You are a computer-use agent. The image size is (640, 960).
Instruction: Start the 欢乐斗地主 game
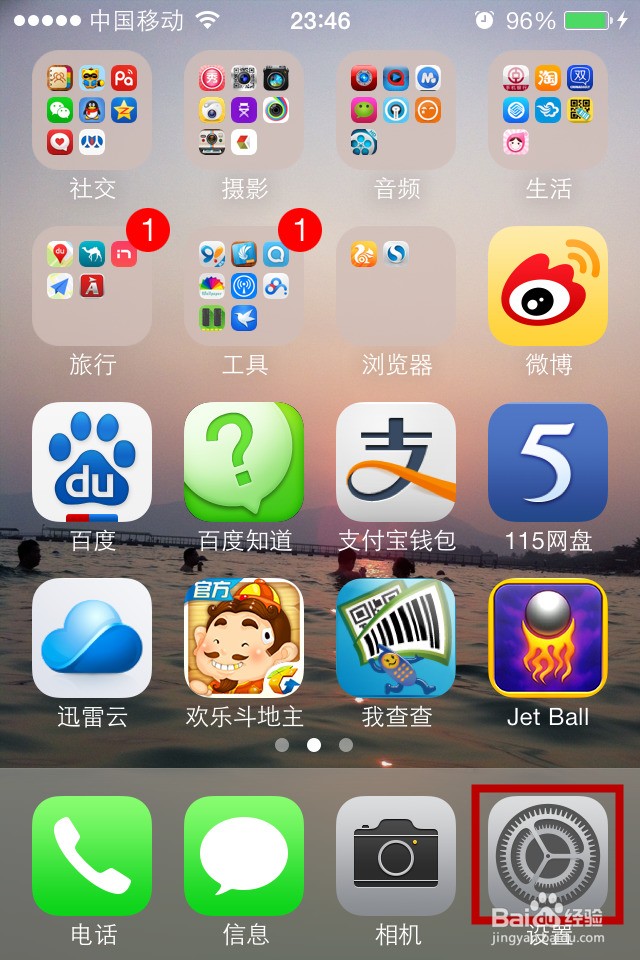coord(244,638)
